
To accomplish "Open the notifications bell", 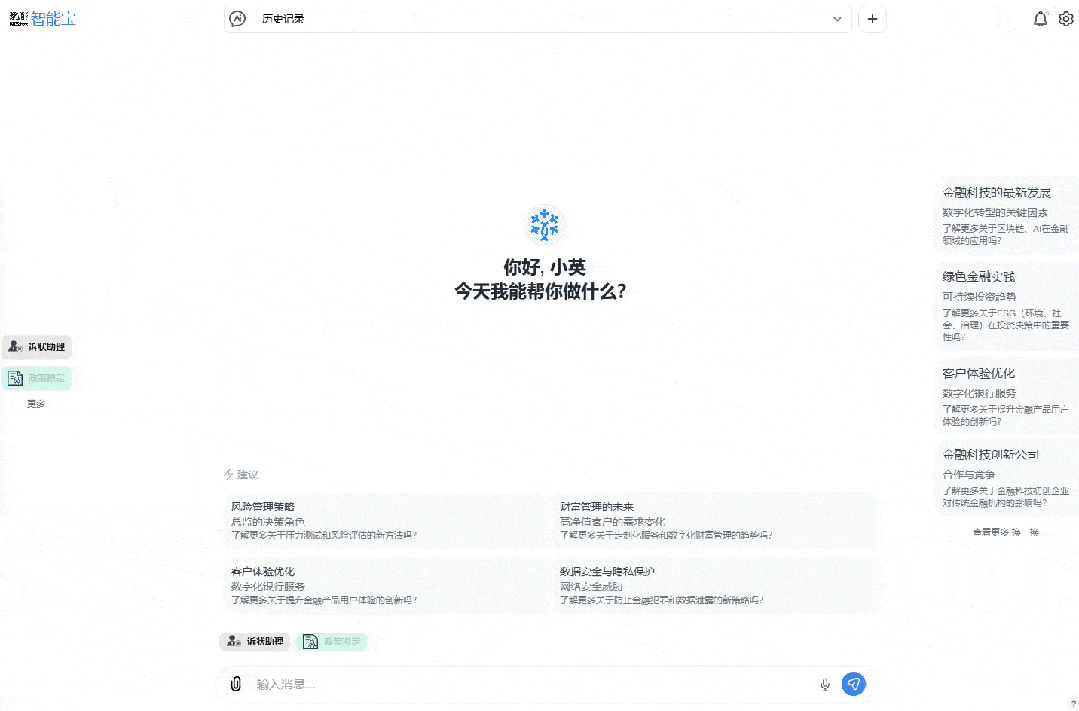I will [1040, 18].
